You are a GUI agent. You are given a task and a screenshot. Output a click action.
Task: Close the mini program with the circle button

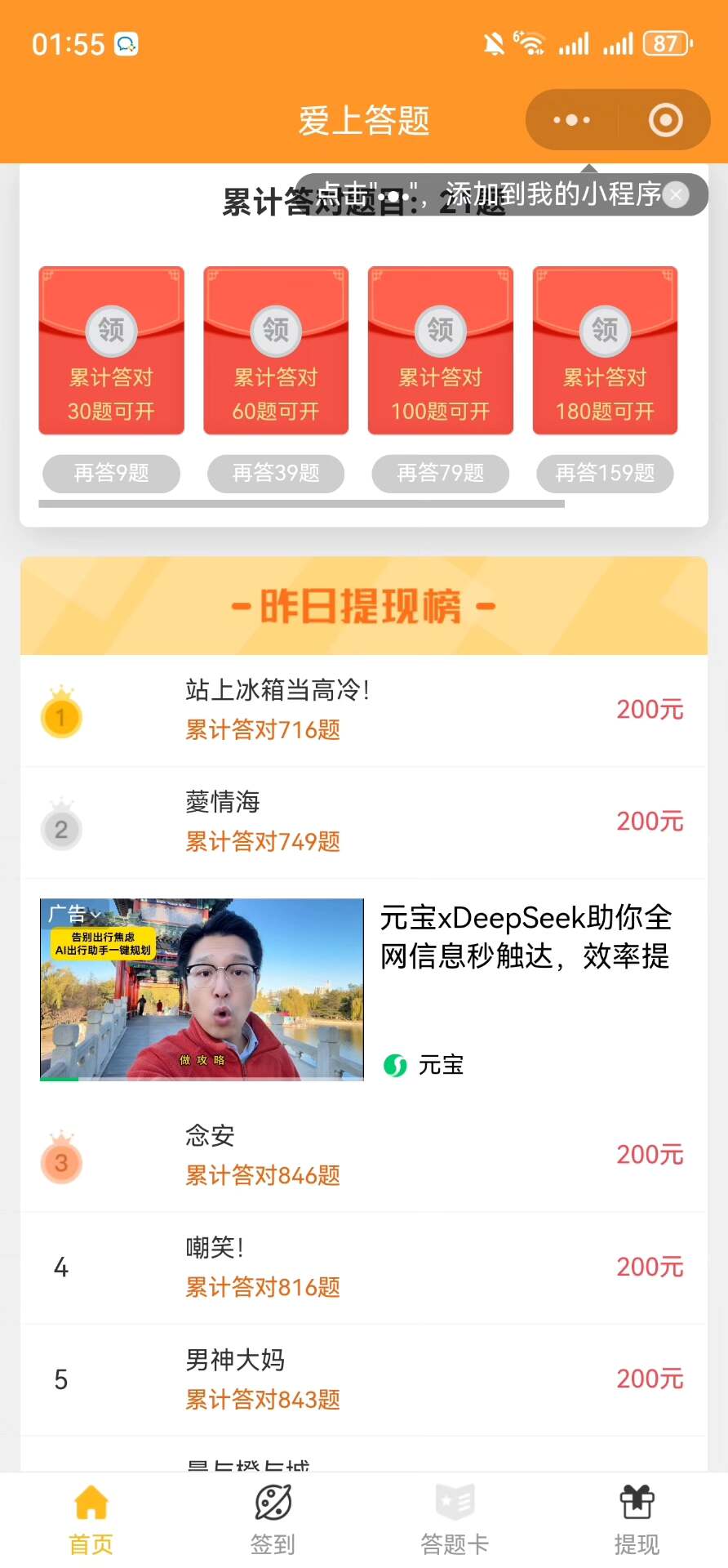tap(665, 120)
